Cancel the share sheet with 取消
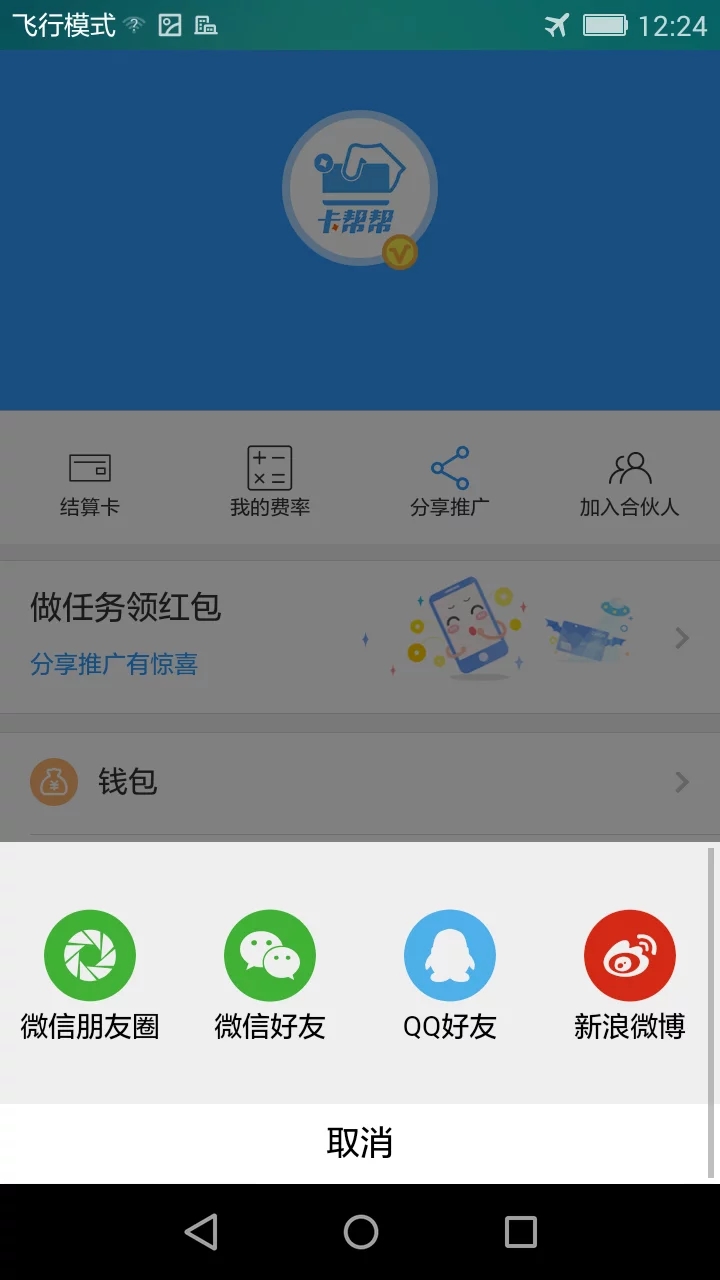 [x=360, y=1142]
